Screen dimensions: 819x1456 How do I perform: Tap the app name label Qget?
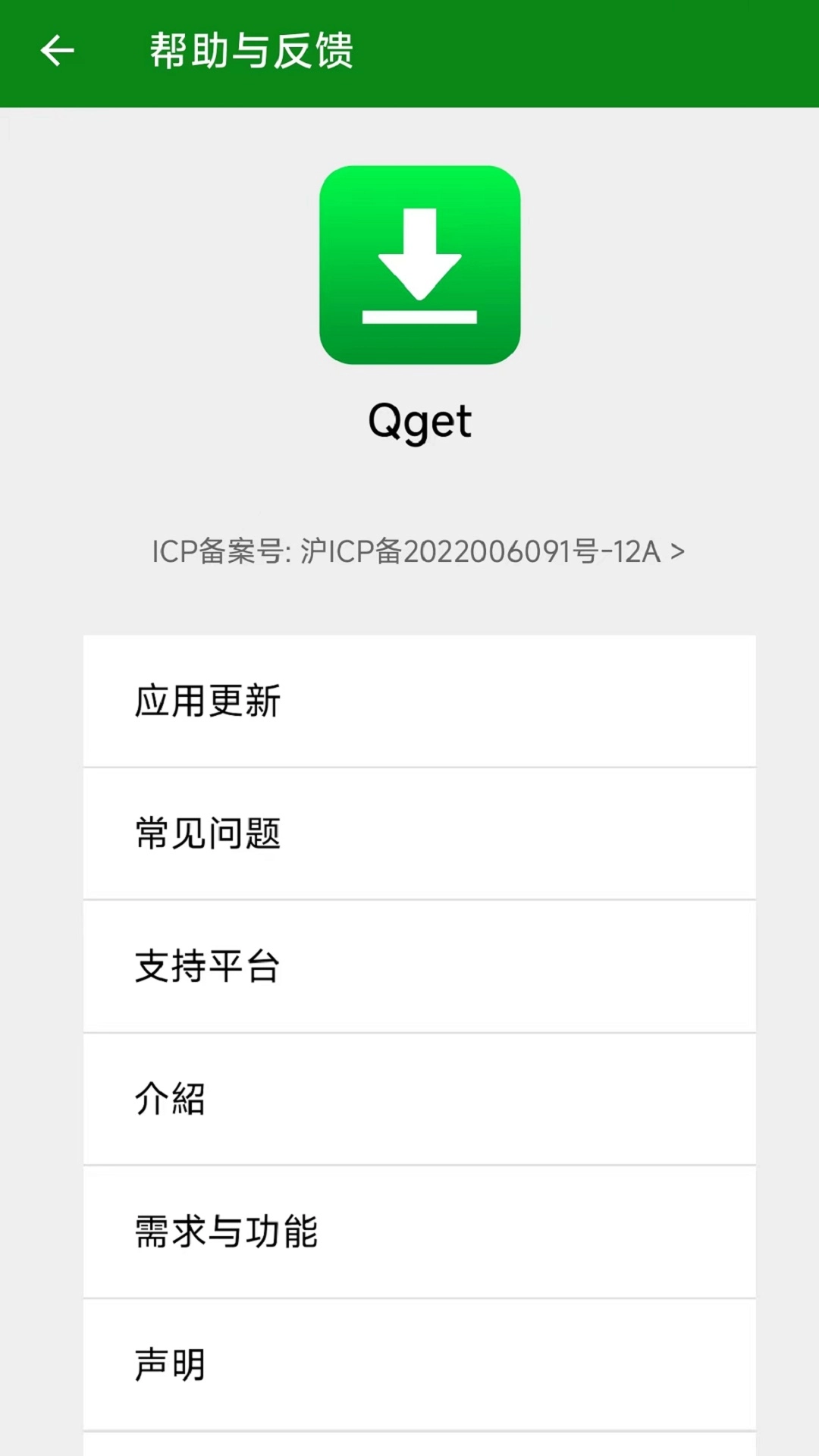pos(419,421)
